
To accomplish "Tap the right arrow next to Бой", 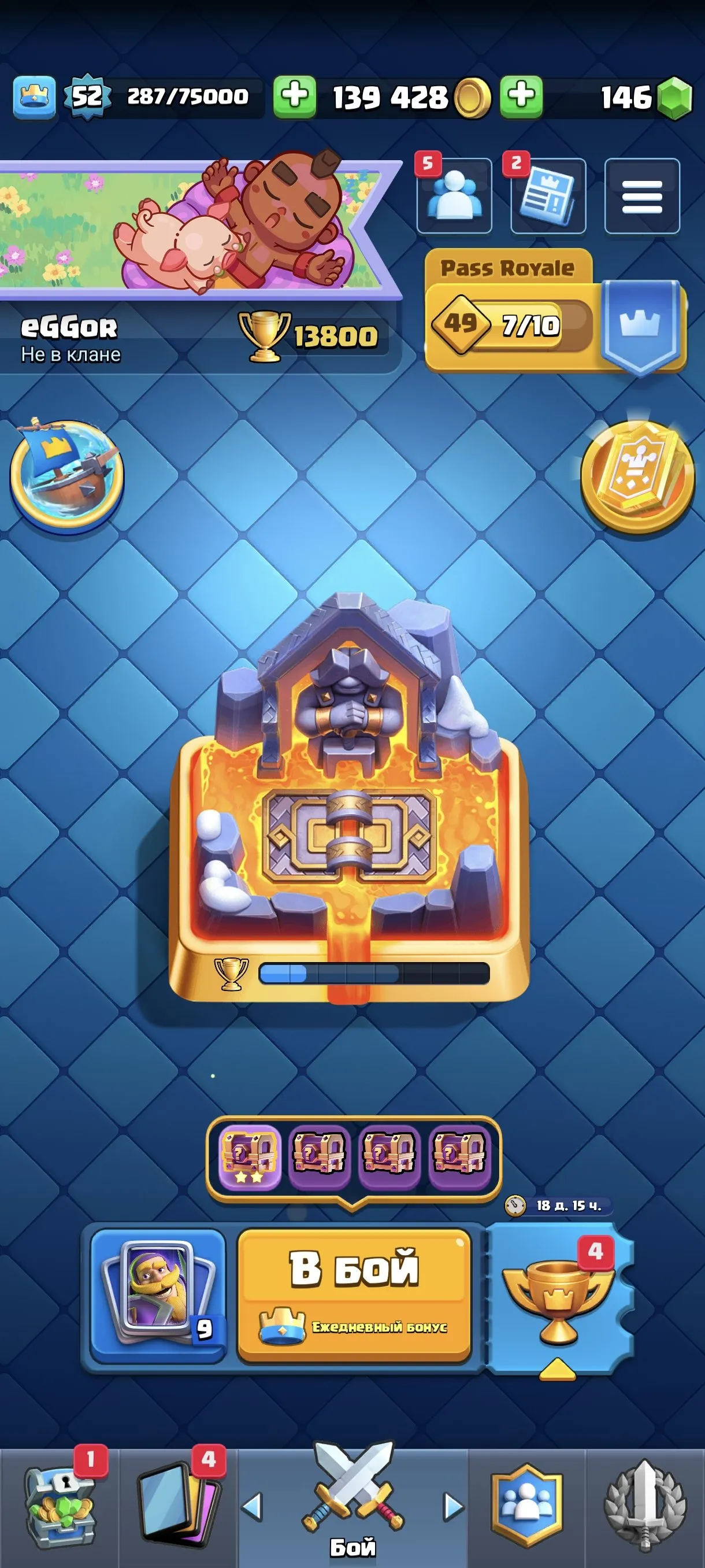I will (x=452, y=1507).
